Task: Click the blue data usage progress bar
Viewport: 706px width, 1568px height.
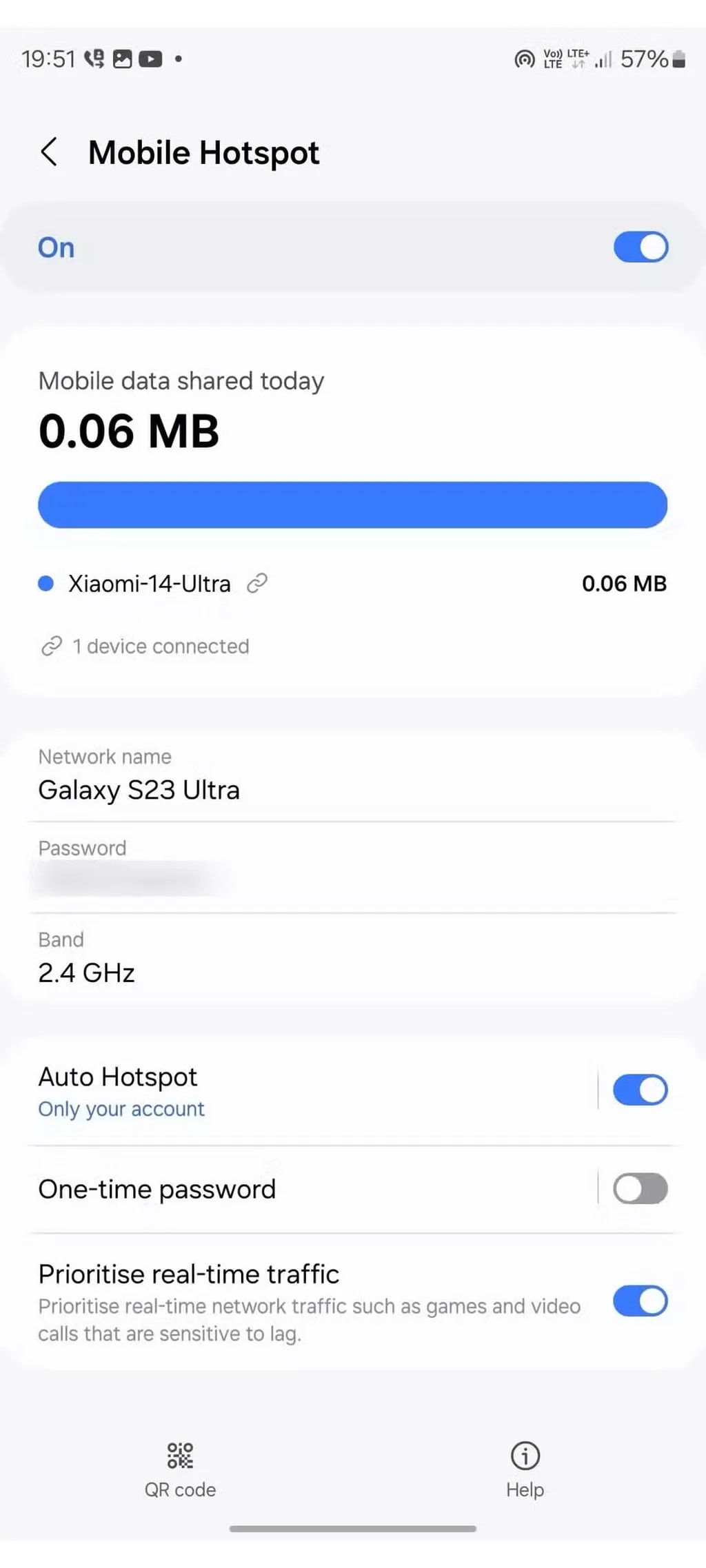Action: coord(353,505)
